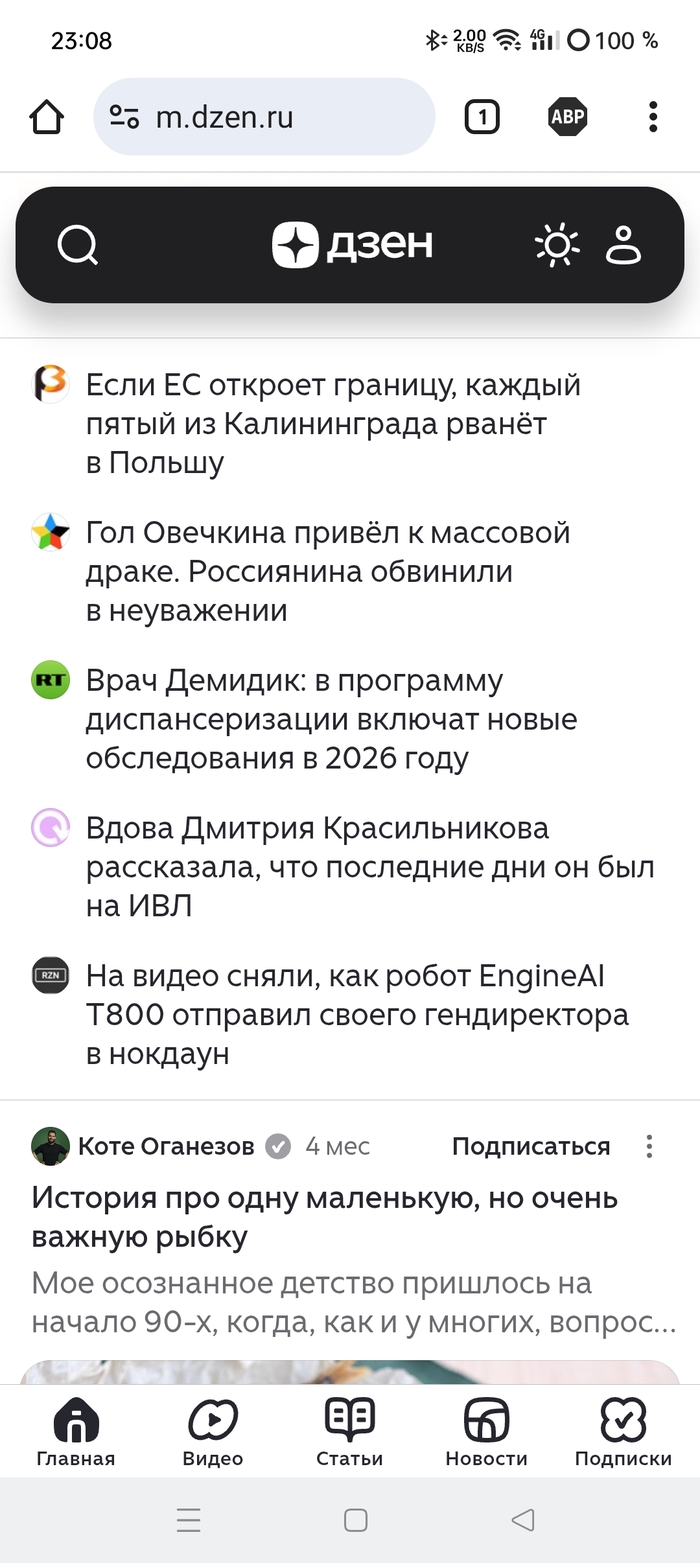
Task: Open the browser overflow menu
Action: click(653, 118)
